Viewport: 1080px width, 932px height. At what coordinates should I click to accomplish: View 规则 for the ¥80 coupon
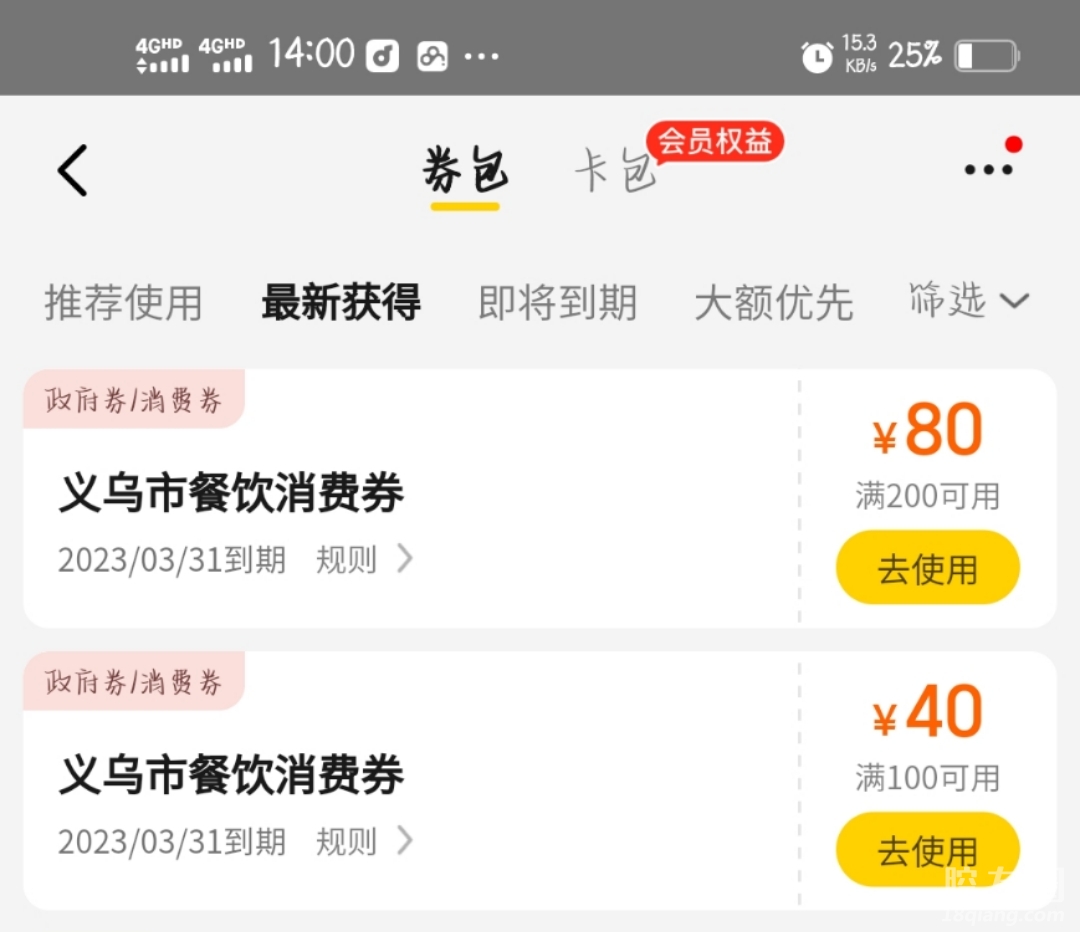[x=364, y=559]
